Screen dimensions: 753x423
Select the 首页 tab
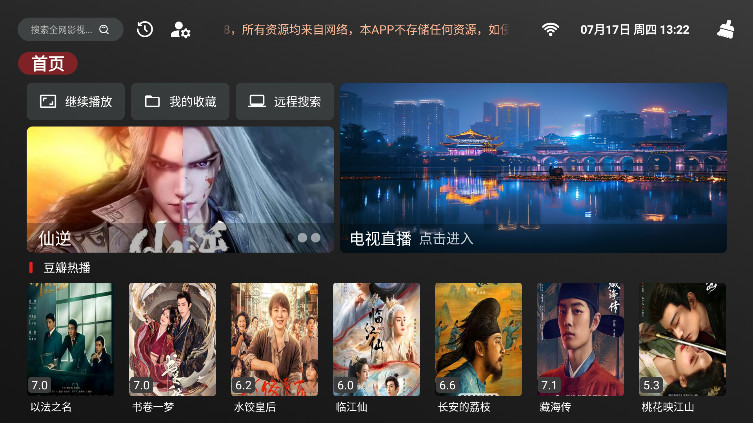click(x=48, y=64)
